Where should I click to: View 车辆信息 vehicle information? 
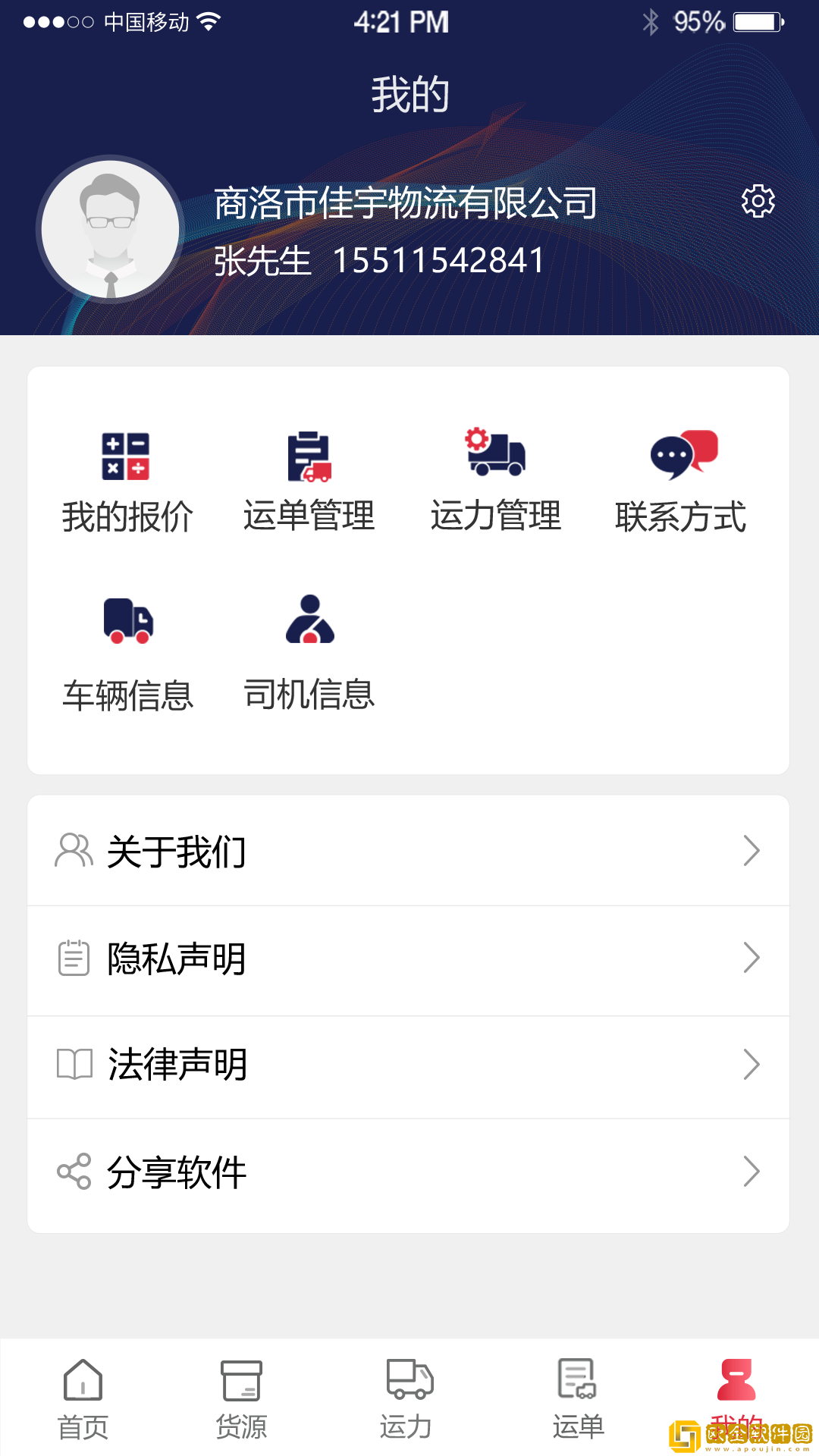[x=127, y=654]
